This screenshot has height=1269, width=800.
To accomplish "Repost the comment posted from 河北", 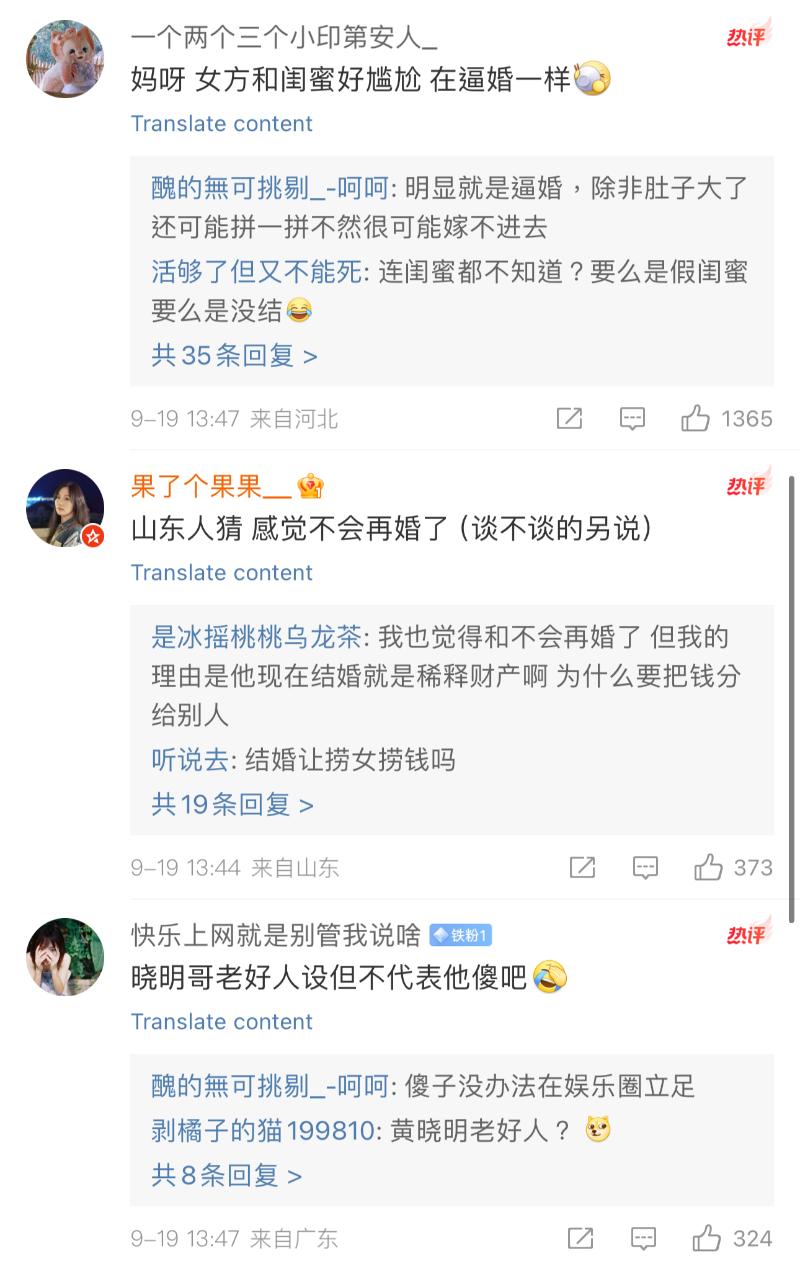I will [569, 419].
